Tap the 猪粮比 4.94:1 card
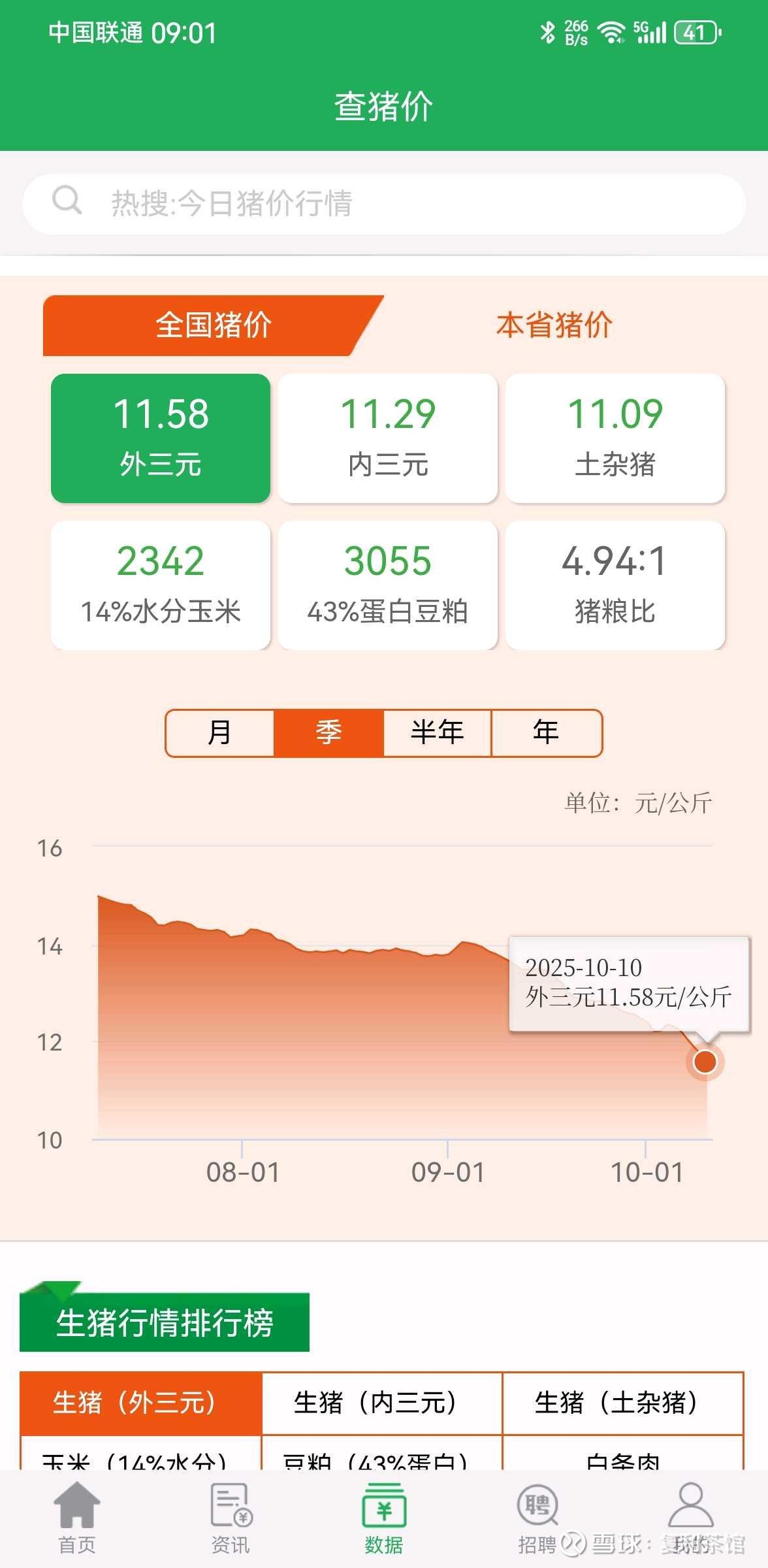The height and width of the screenshot is (1568, 768). [615, 585]
